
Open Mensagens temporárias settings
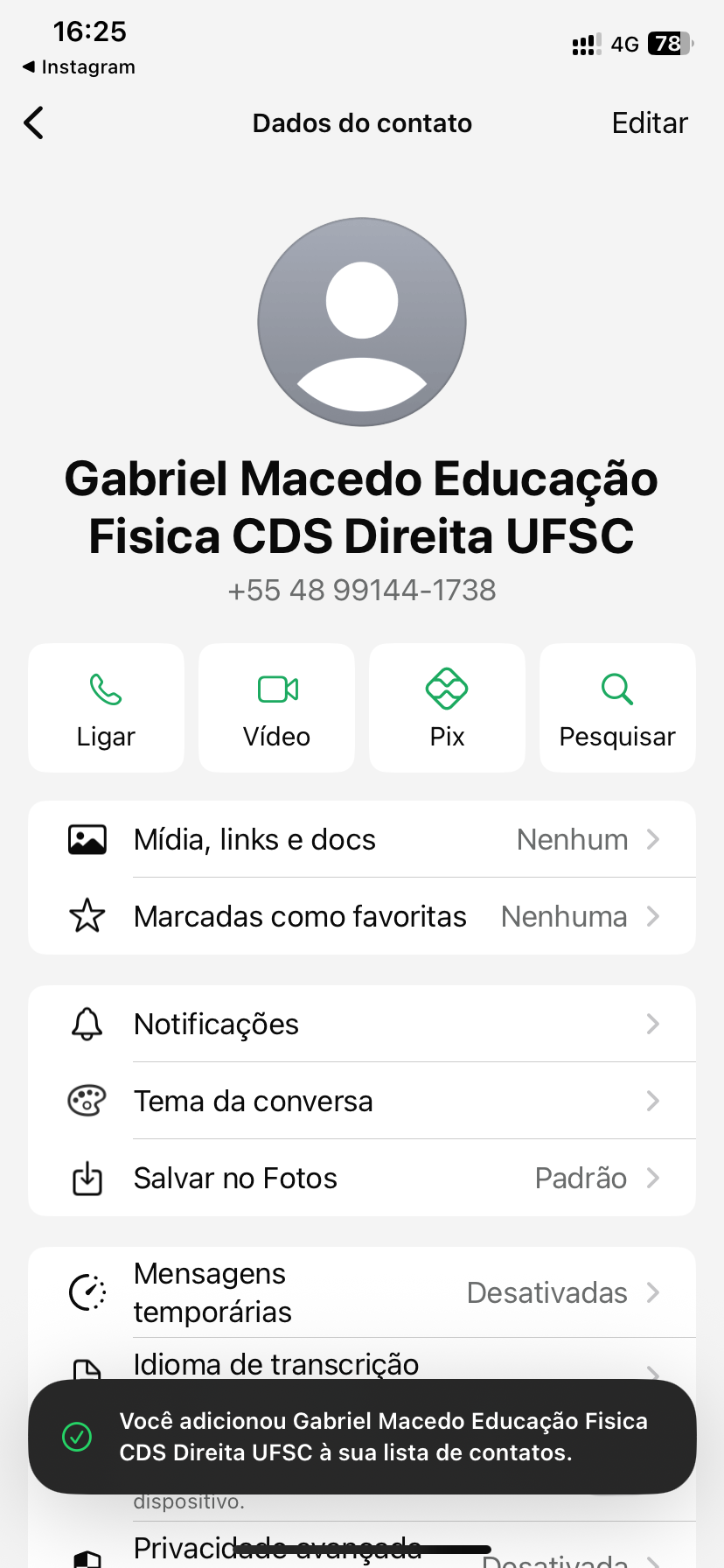(x=362, y=1292)
